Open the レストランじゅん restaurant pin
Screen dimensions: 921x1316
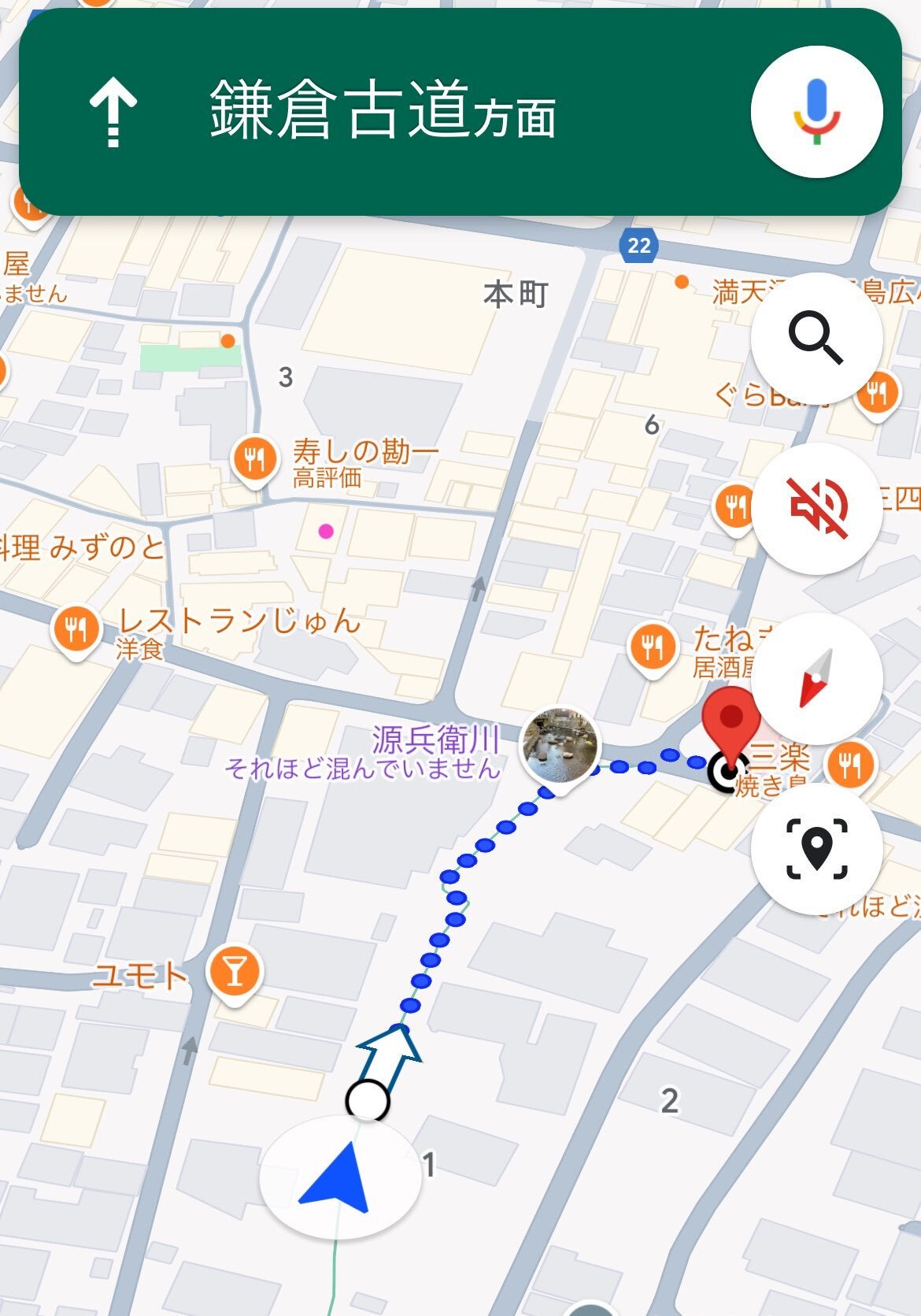pyautogui.click(x=76, y=630)
